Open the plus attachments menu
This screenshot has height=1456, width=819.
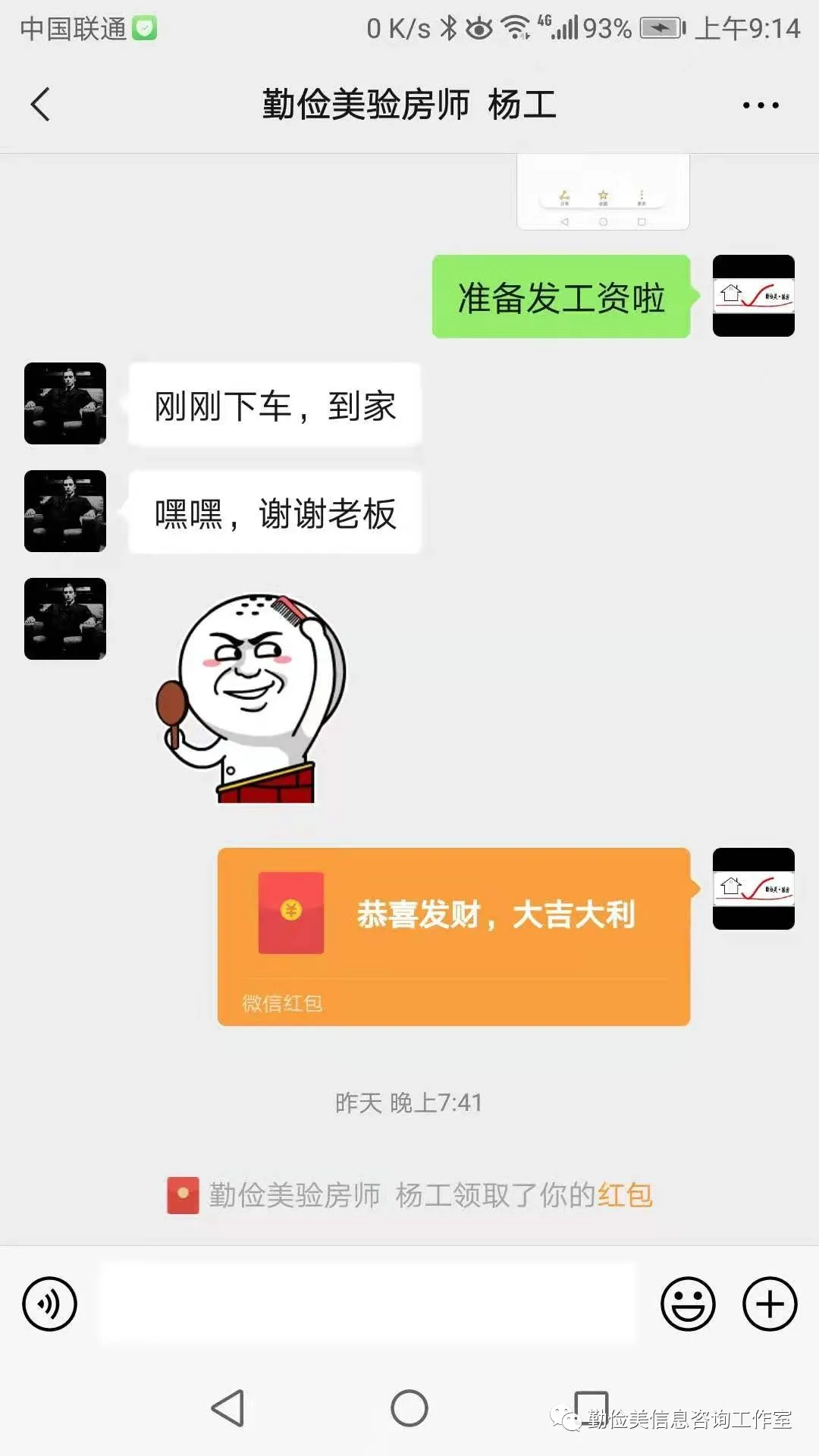coord(769,1304)
